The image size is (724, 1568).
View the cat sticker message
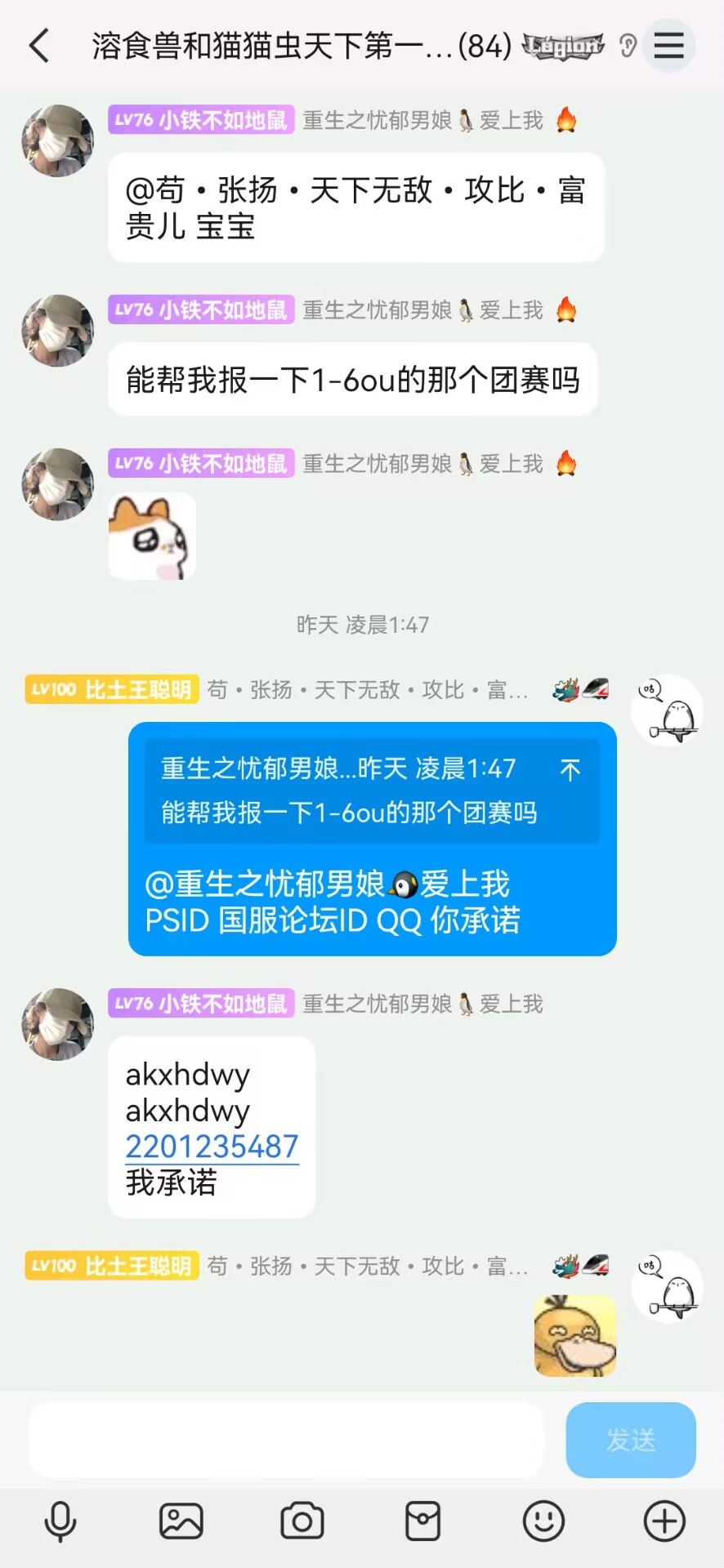coord(152,537)
